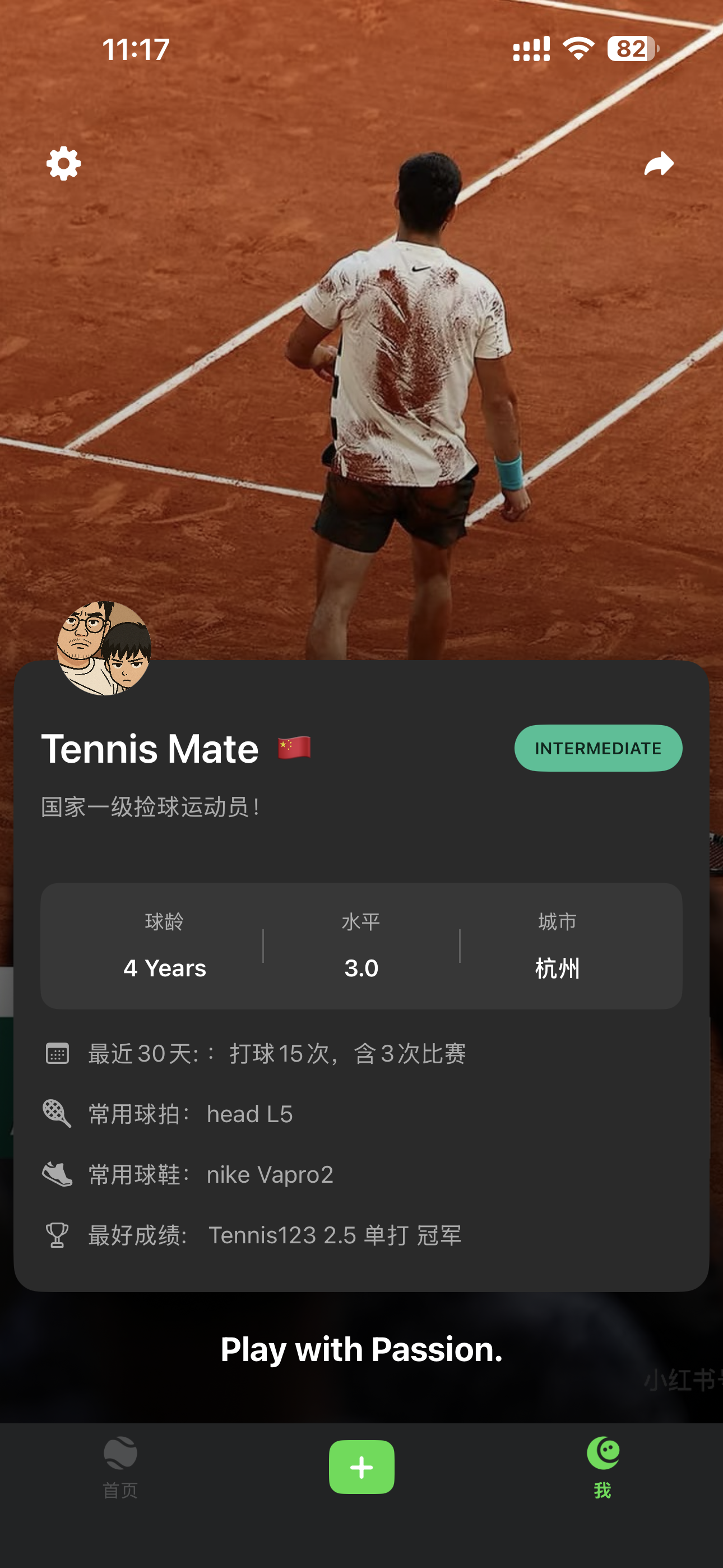Tap the INTERMEDIATE level badge
723x1568 pixels.
597,748
